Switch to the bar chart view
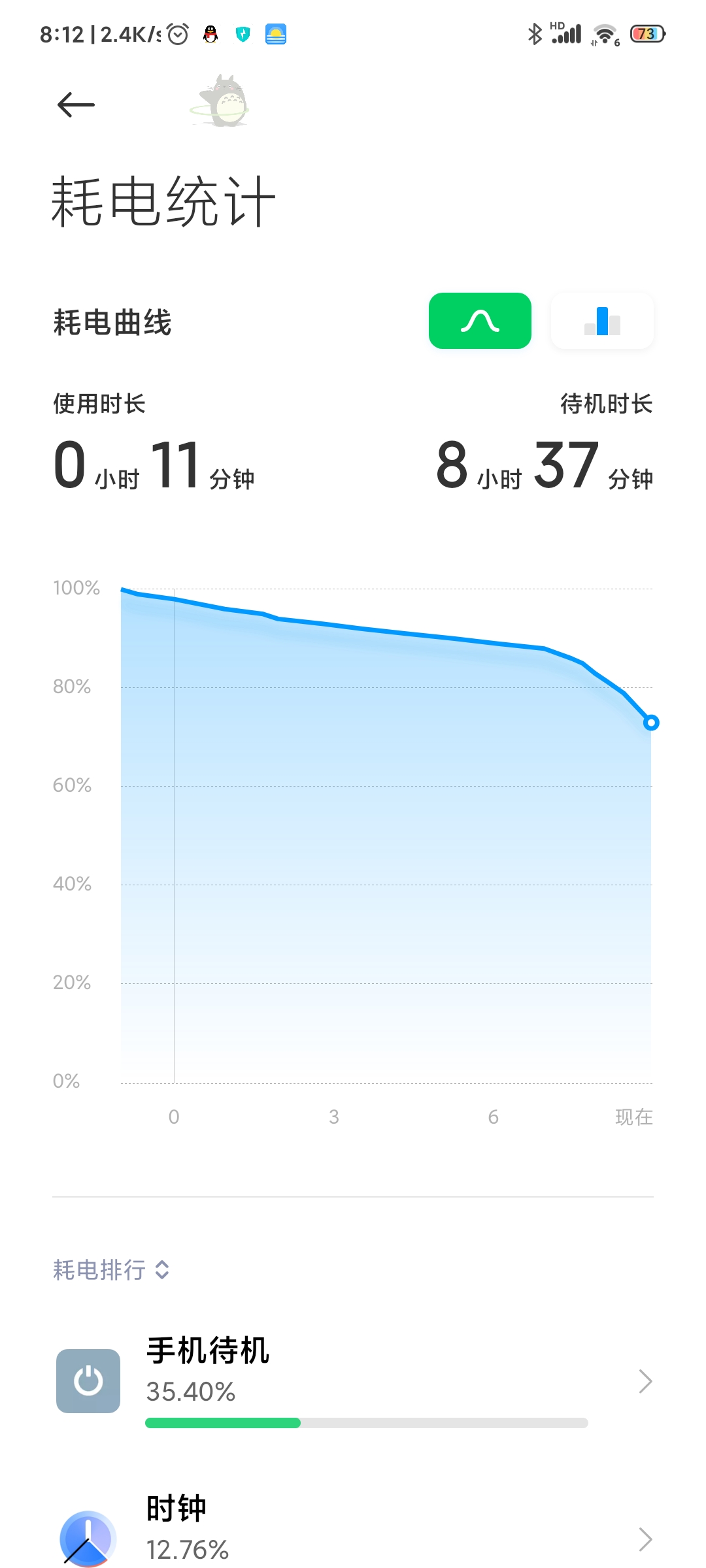This screenshot has height=1568, width=706. 602,321
